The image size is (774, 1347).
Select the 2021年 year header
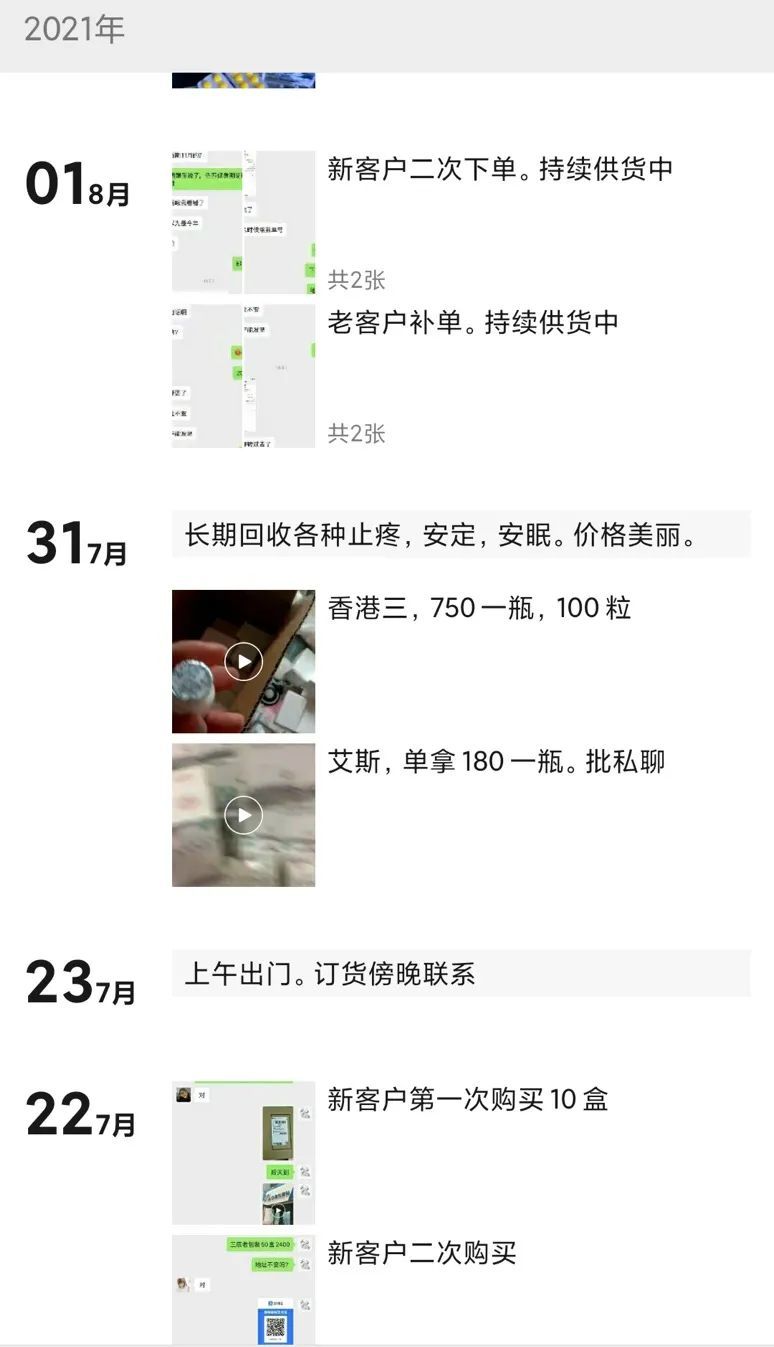72,30
